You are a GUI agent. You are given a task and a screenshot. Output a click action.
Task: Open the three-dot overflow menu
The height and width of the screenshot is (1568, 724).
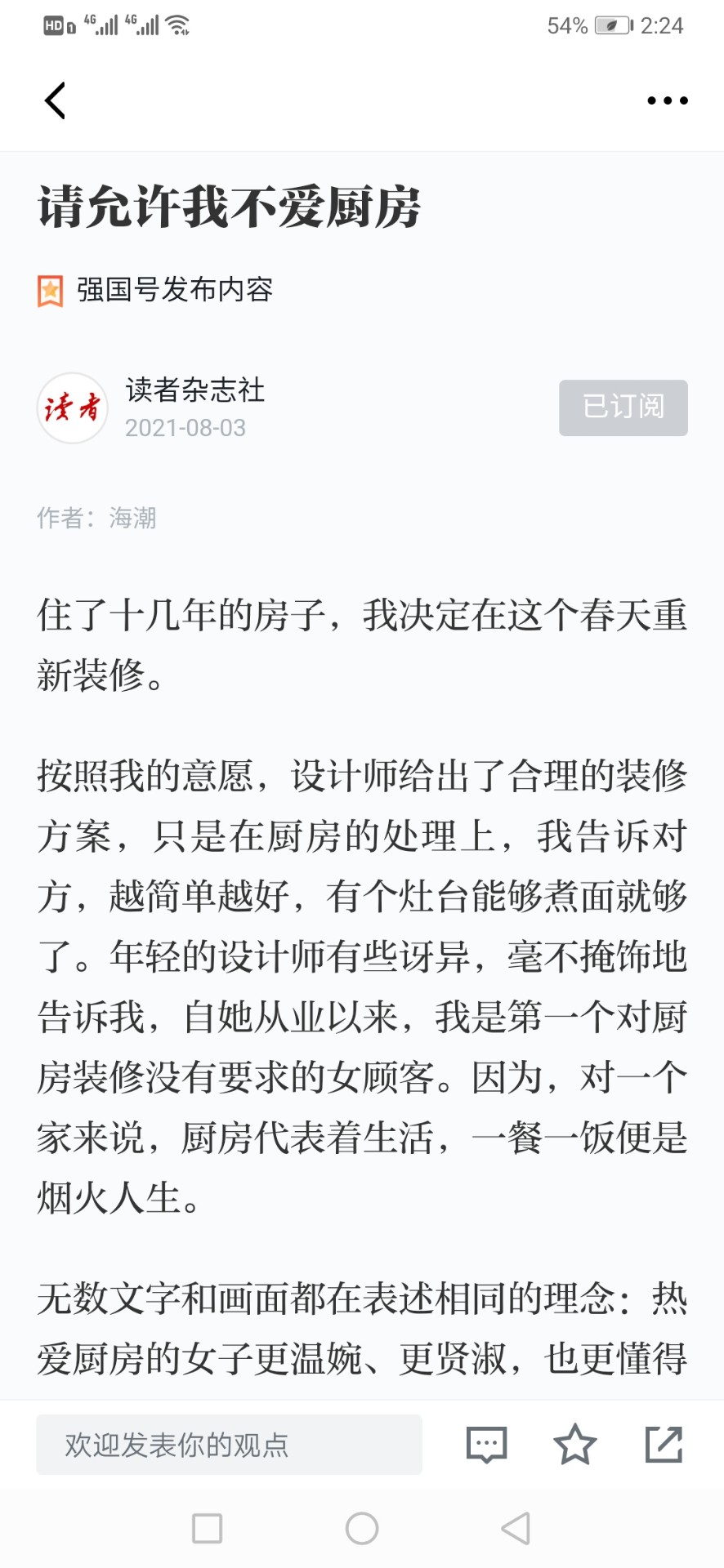pyautogui.click(x=667, y=100)
